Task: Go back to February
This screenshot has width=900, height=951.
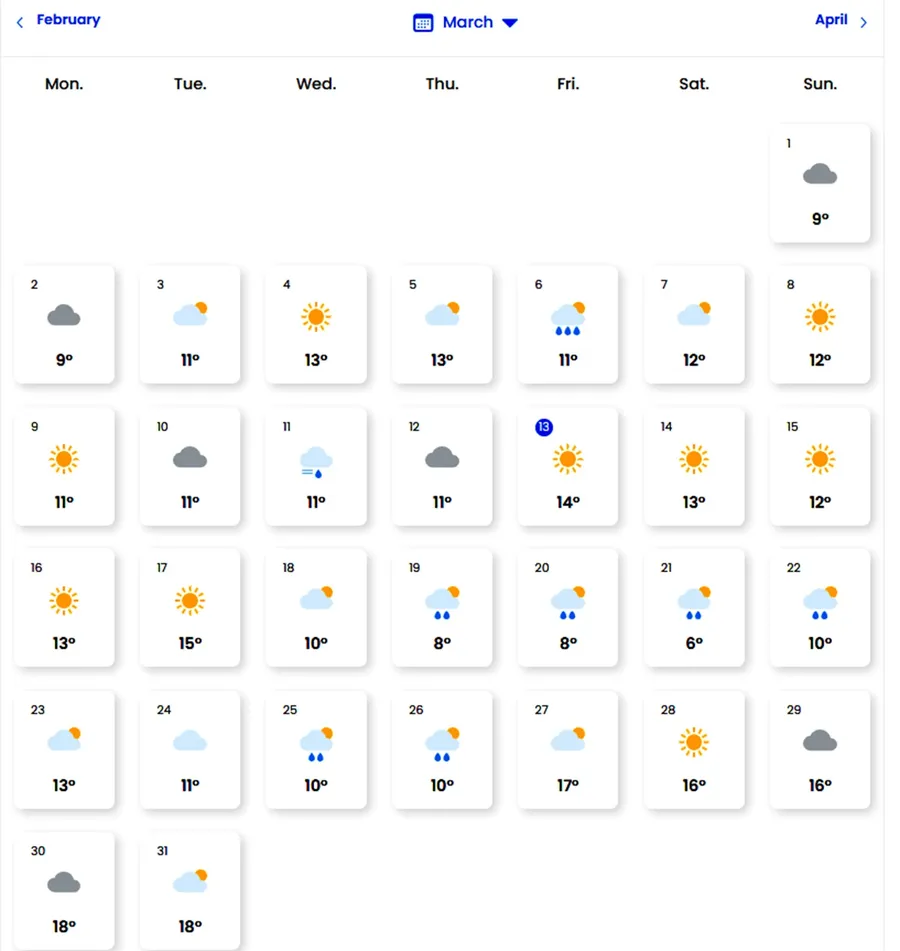Action: [59, 20]
